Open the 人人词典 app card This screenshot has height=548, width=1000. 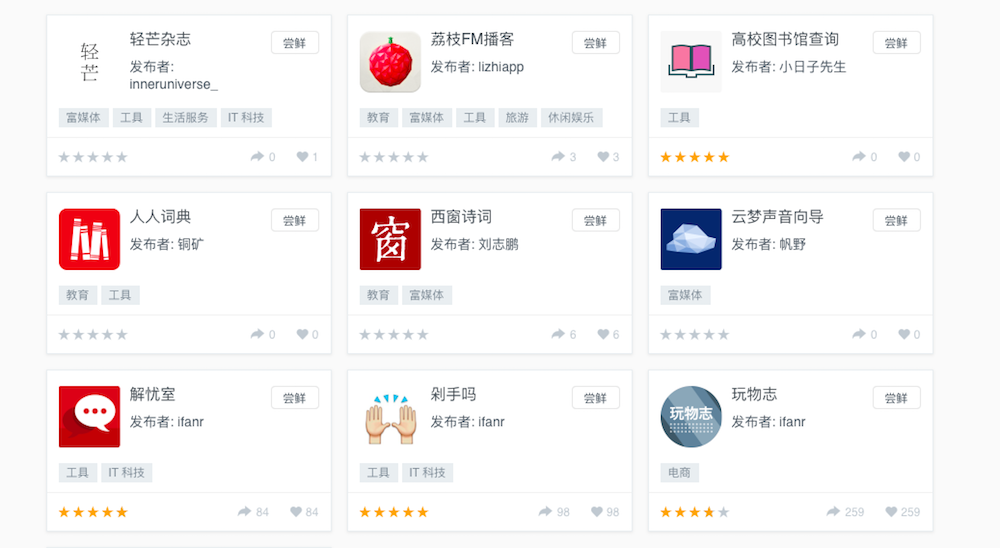point(160,217)
